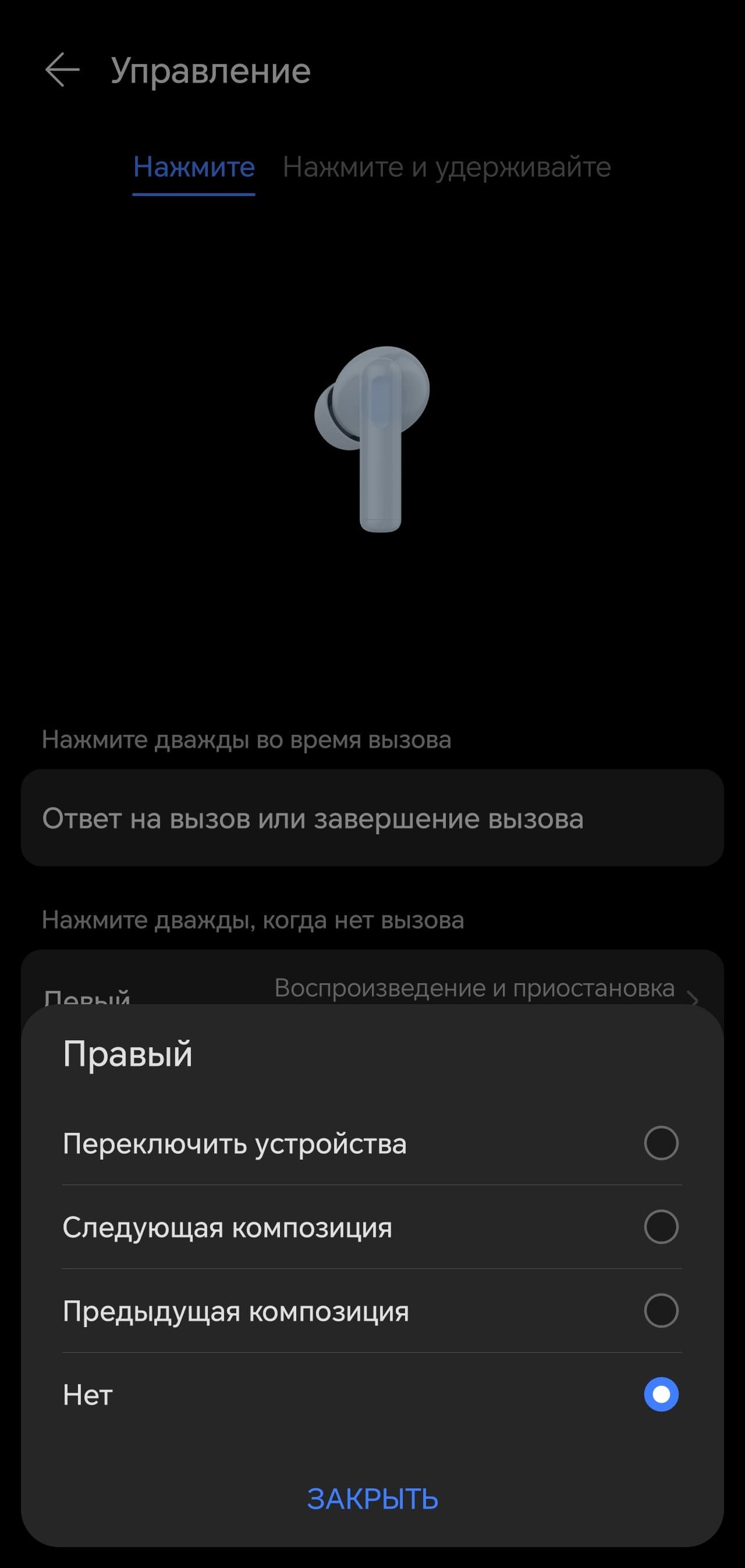Choose Следующая композиция for right earbud
Image resolution: width=745 pixels, height=1568 pixels.
(661, 1226)
